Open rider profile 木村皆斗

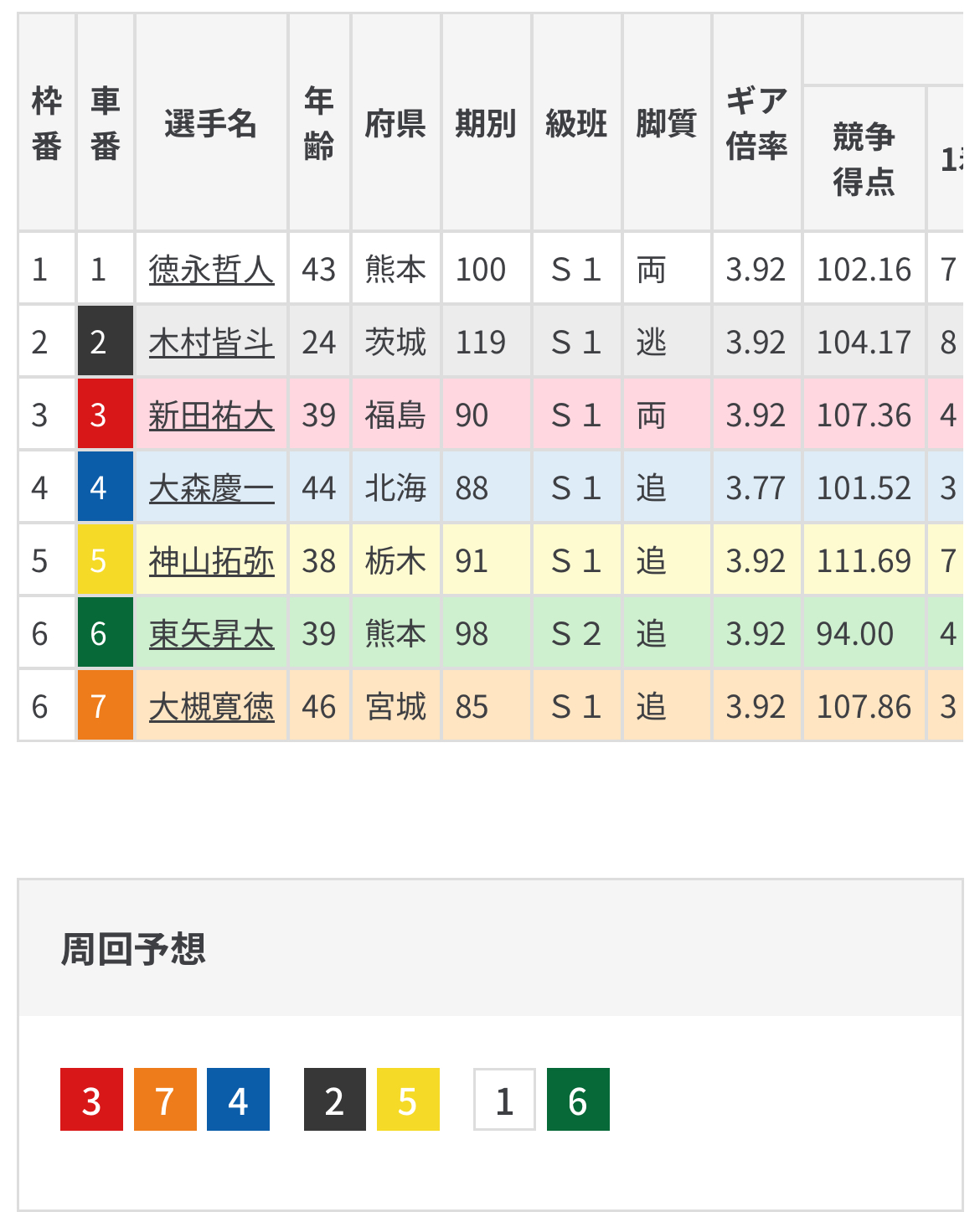(x=211, y=343)
